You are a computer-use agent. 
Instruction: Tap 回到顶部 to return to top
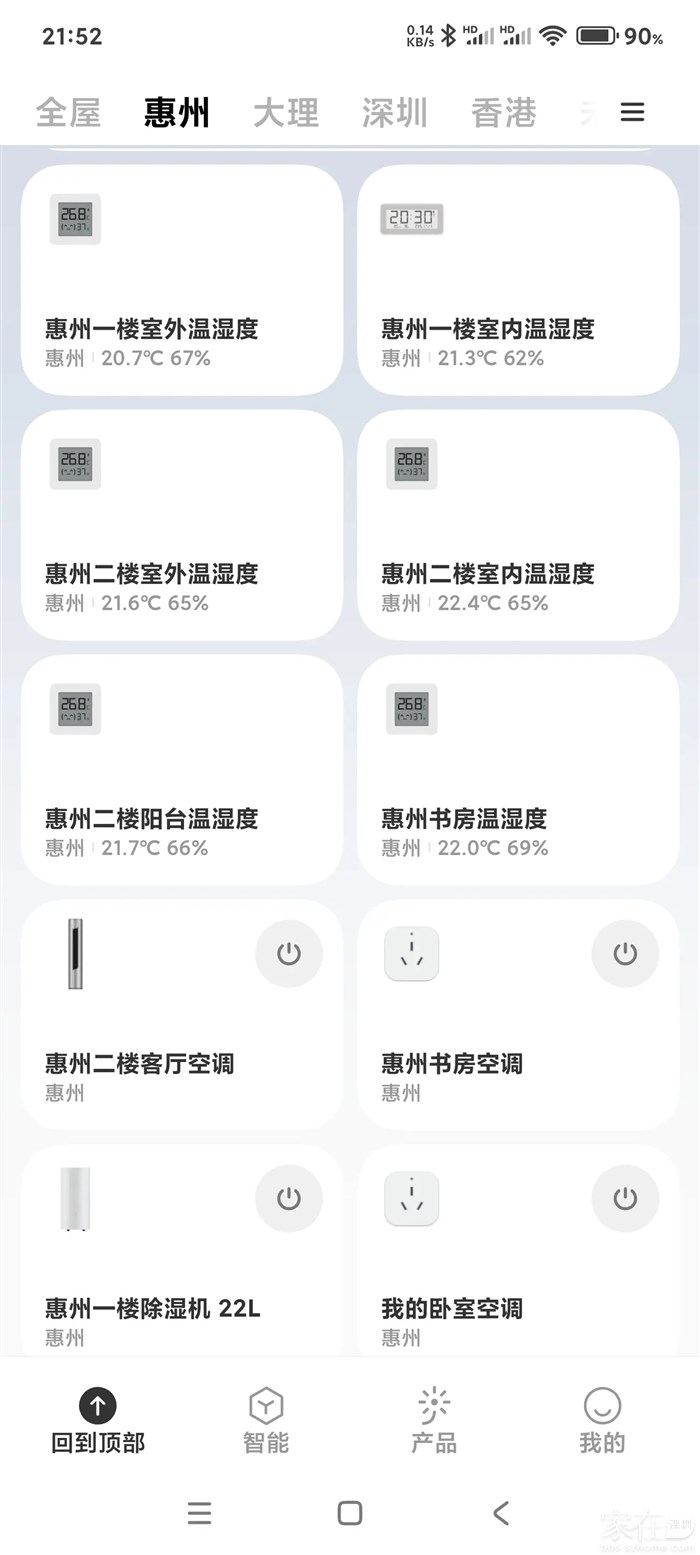(98, 1420)
